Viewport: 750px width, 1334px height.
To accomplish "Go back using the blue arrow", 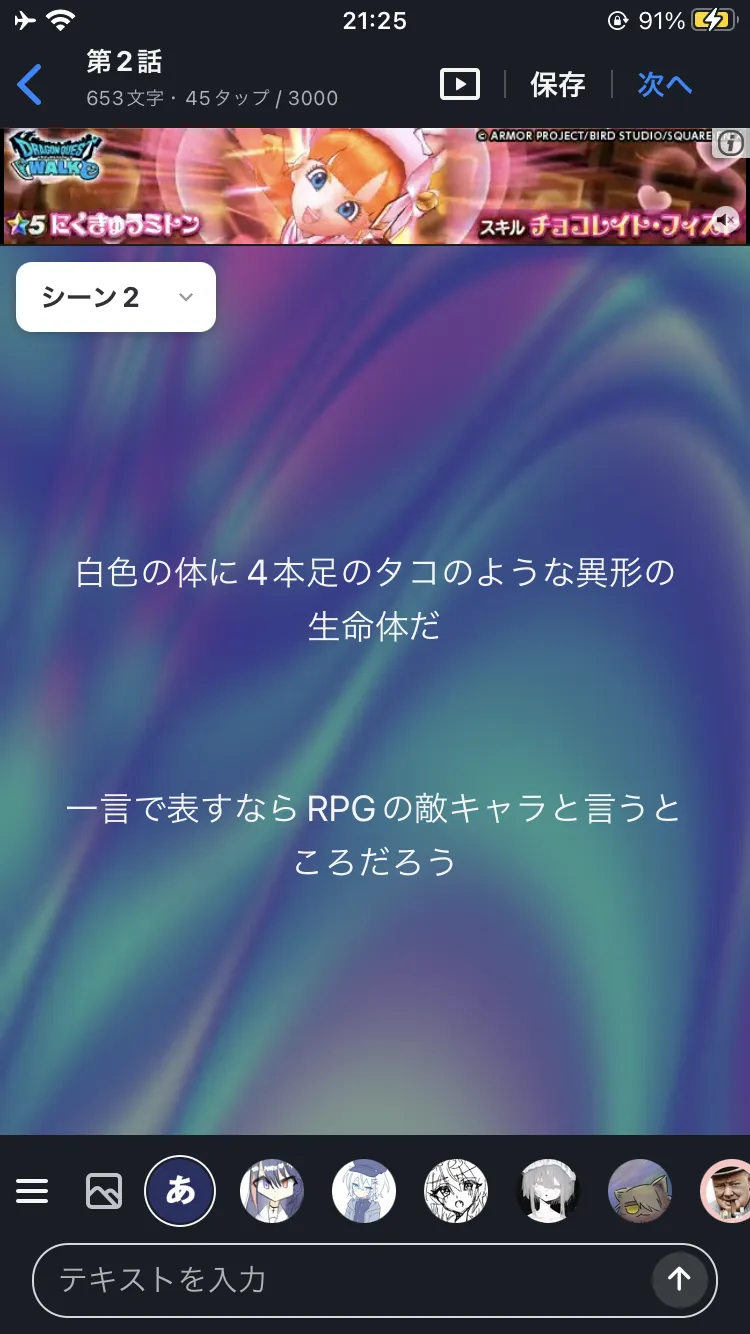I will point(30,85).
